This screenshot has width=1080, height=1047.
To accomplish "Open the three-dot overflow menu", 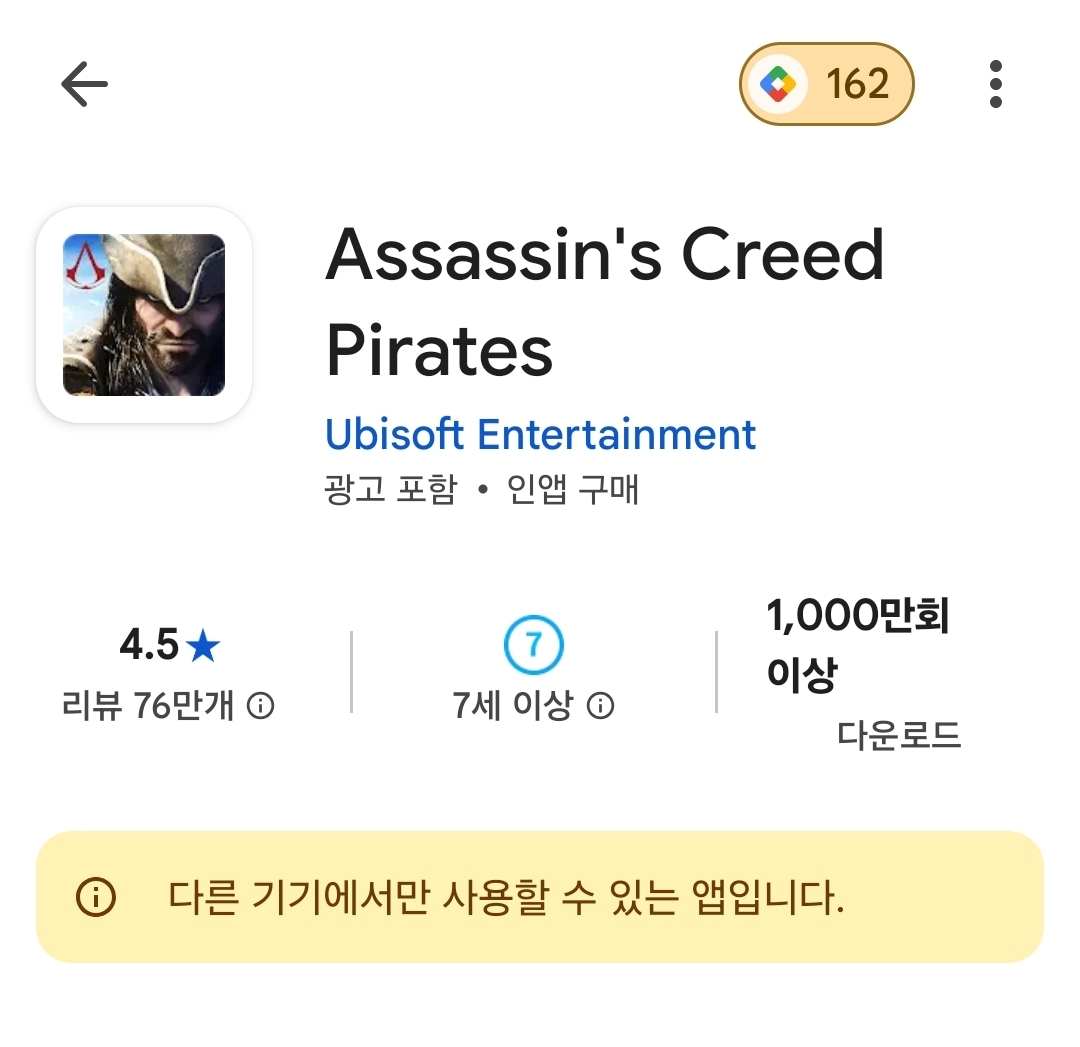I will [995, 84].
